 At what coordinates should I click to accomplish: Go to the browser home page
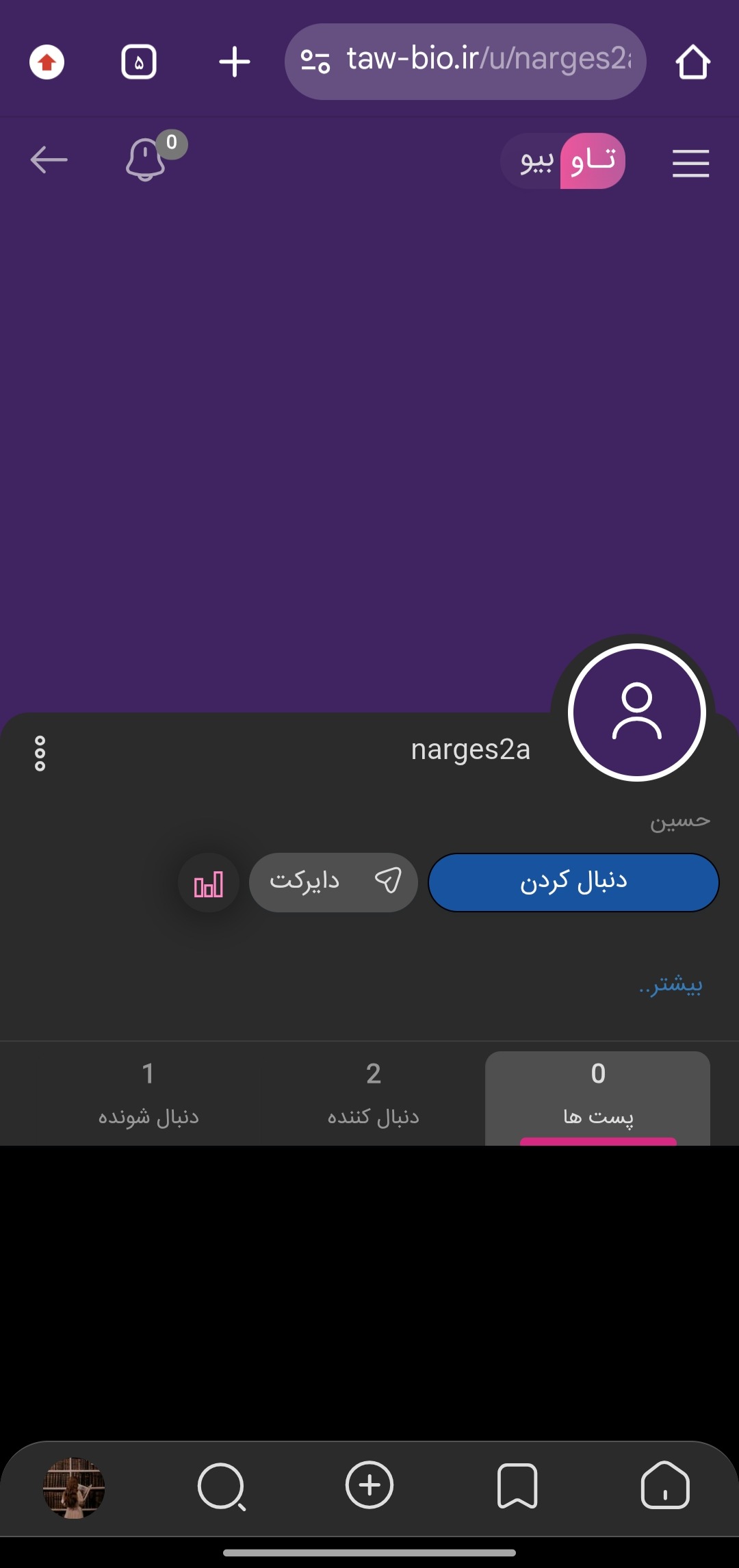[x=692, y=62]
